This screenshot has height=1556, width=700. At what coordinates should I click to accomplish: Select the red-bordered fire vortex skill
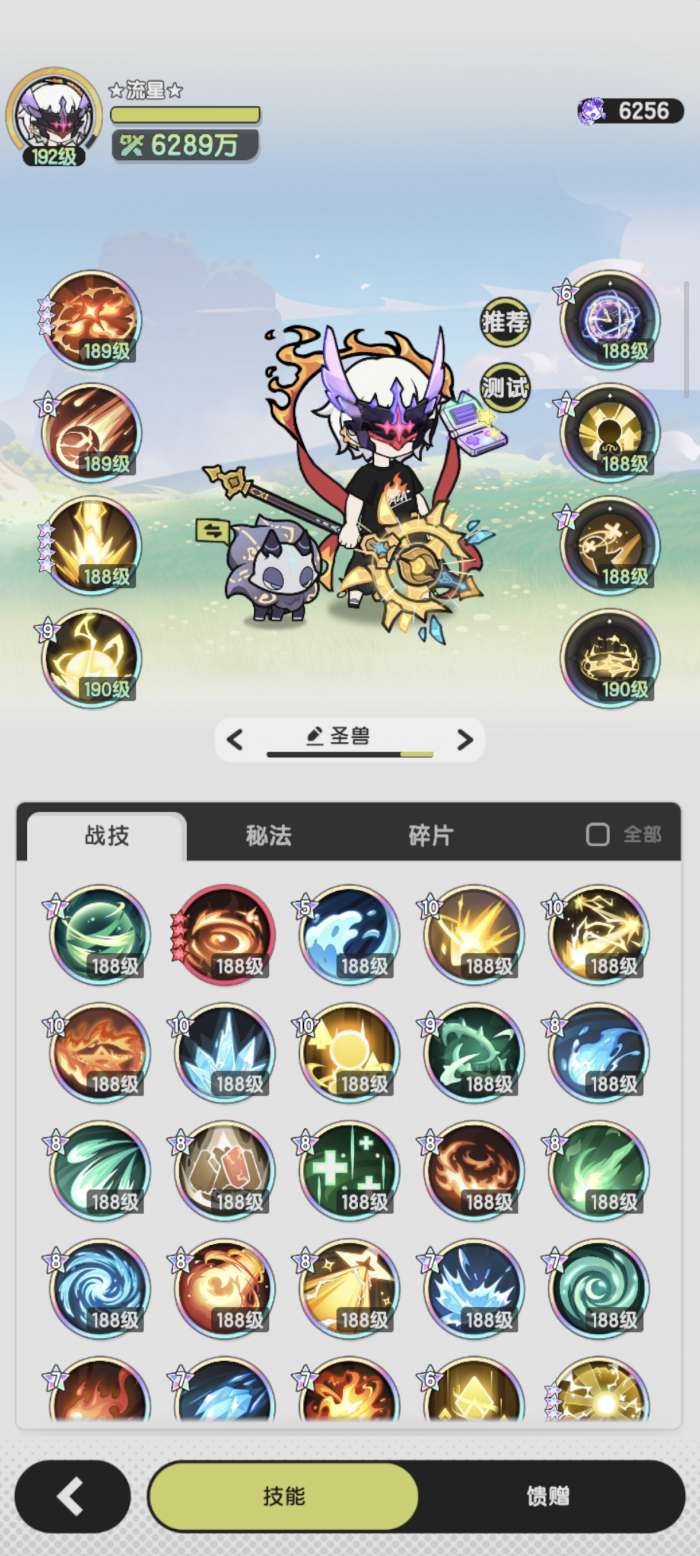(225, 934)
